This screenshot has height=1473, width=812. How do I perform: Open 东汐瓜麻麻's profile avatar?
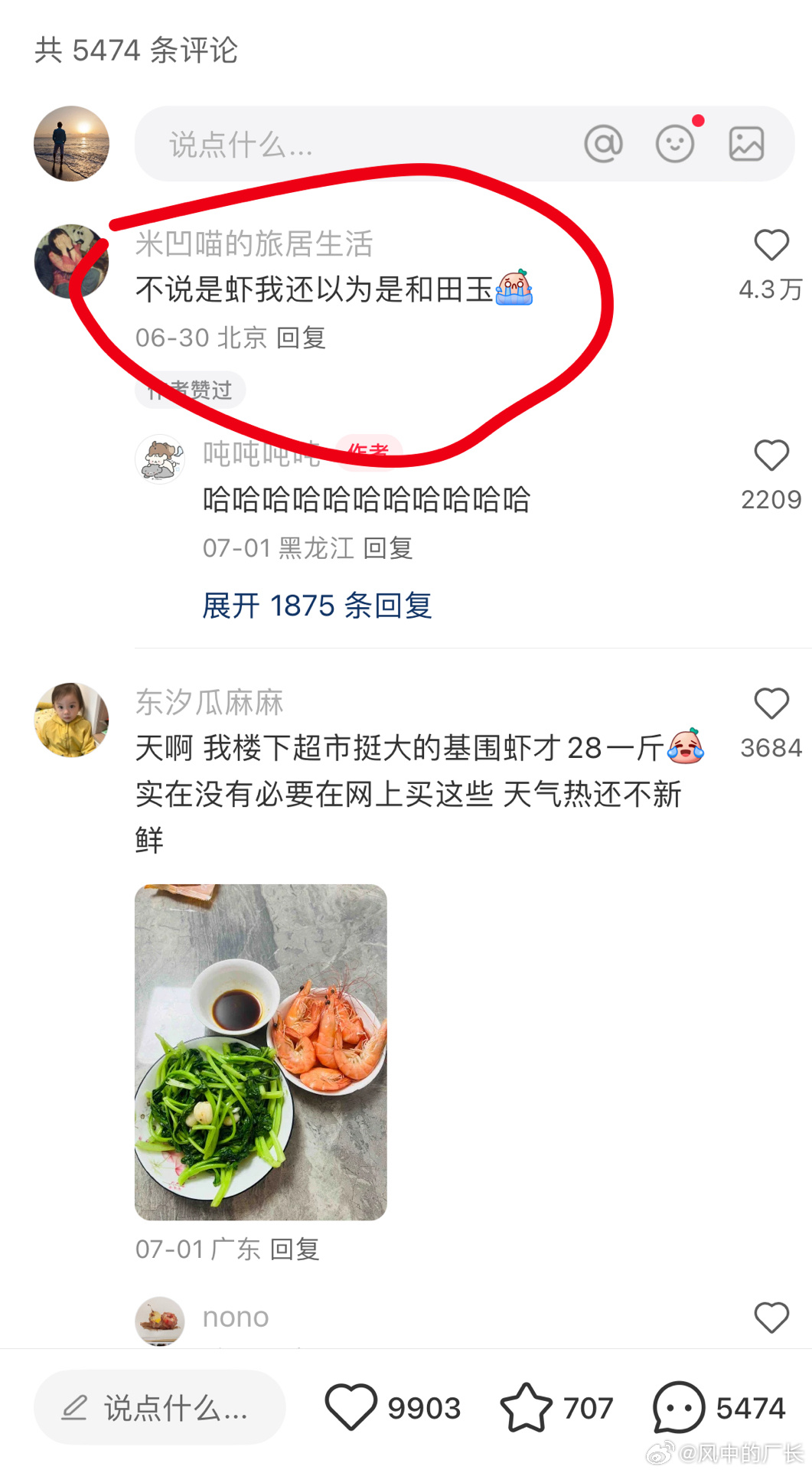71,720
